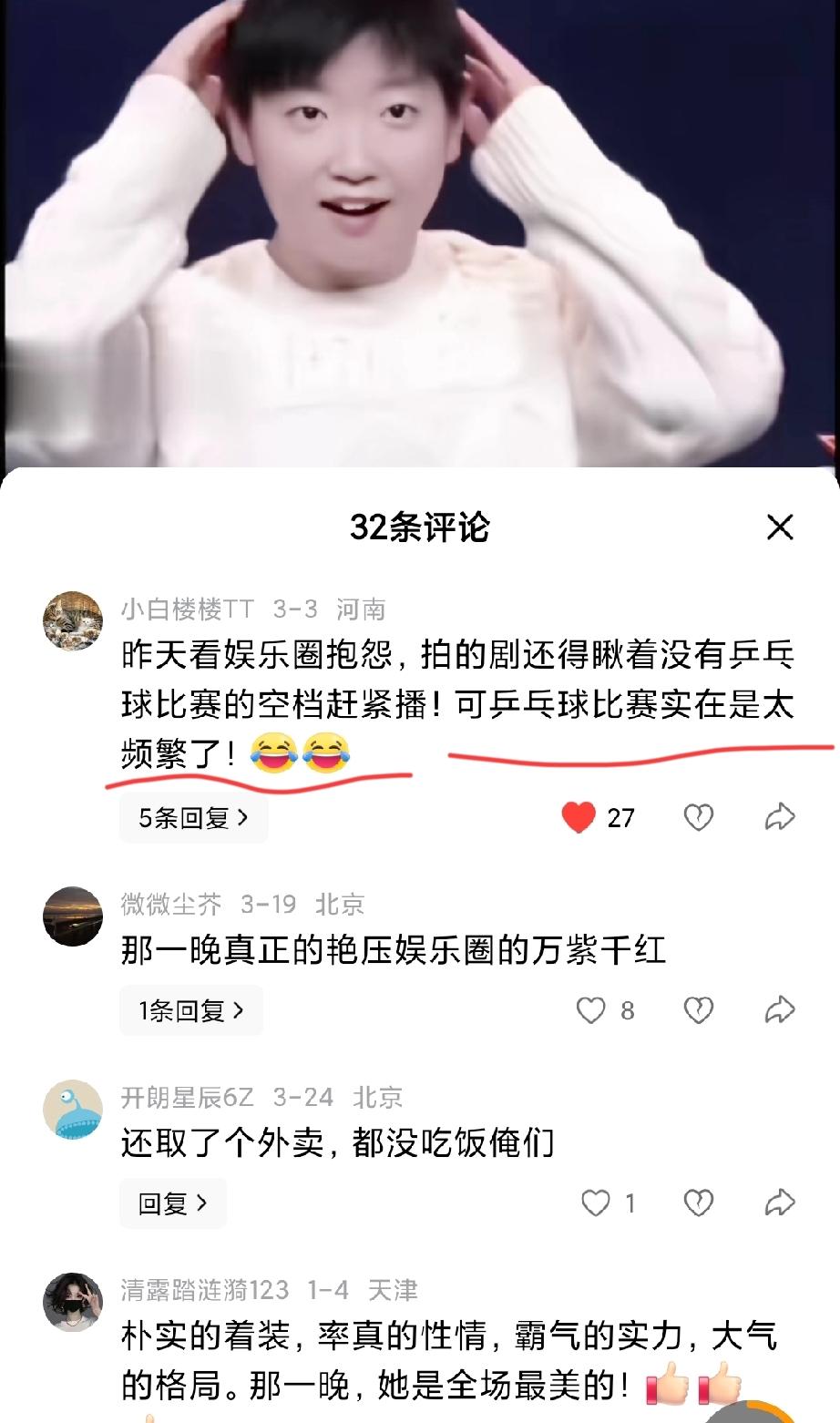Image resolution: width=840 pixels, height=1423 pixels.
Task: Unlike 小白楼楼TT's comment with 27 likes
Action: pos(580,818)
